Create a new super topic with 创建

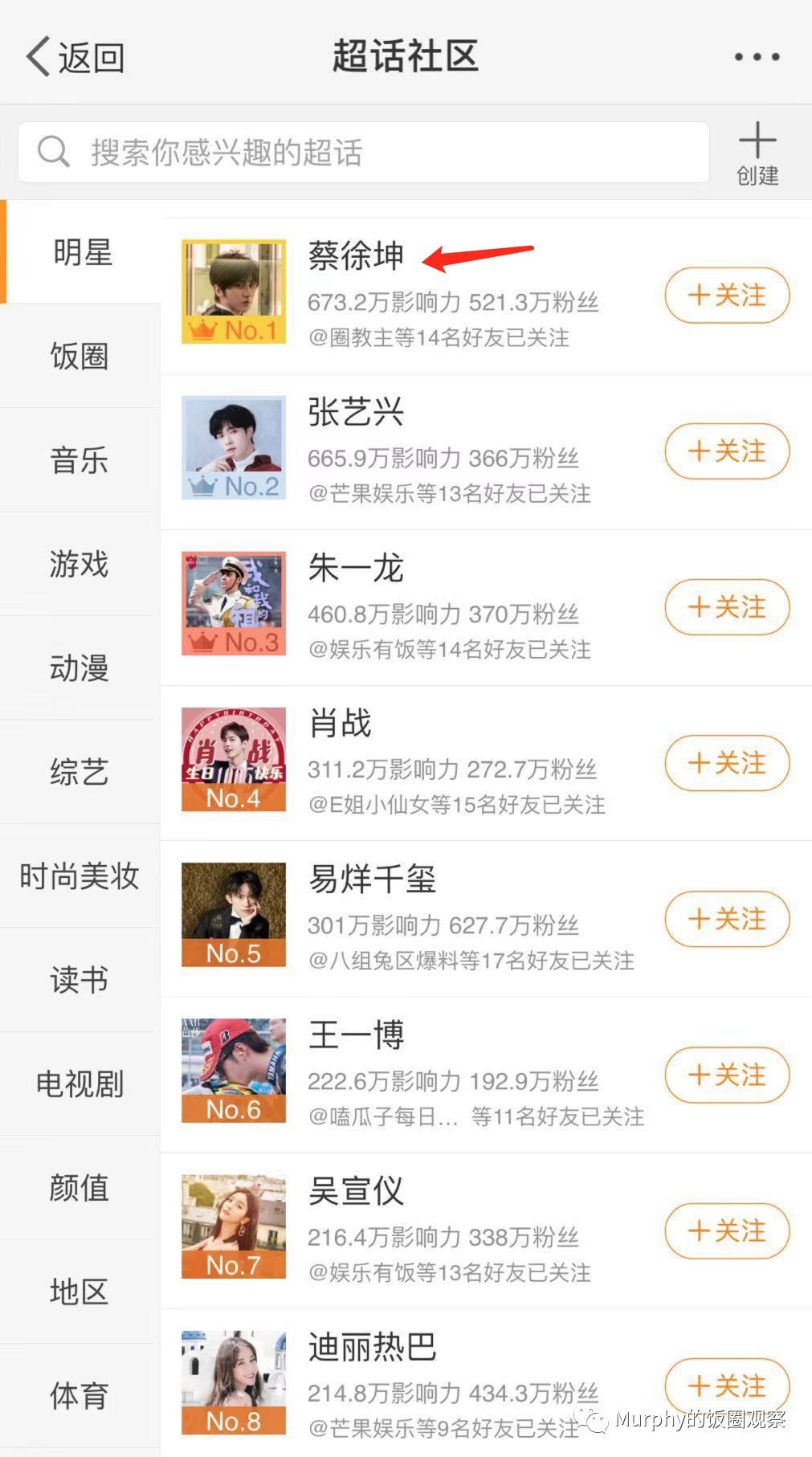757,153
